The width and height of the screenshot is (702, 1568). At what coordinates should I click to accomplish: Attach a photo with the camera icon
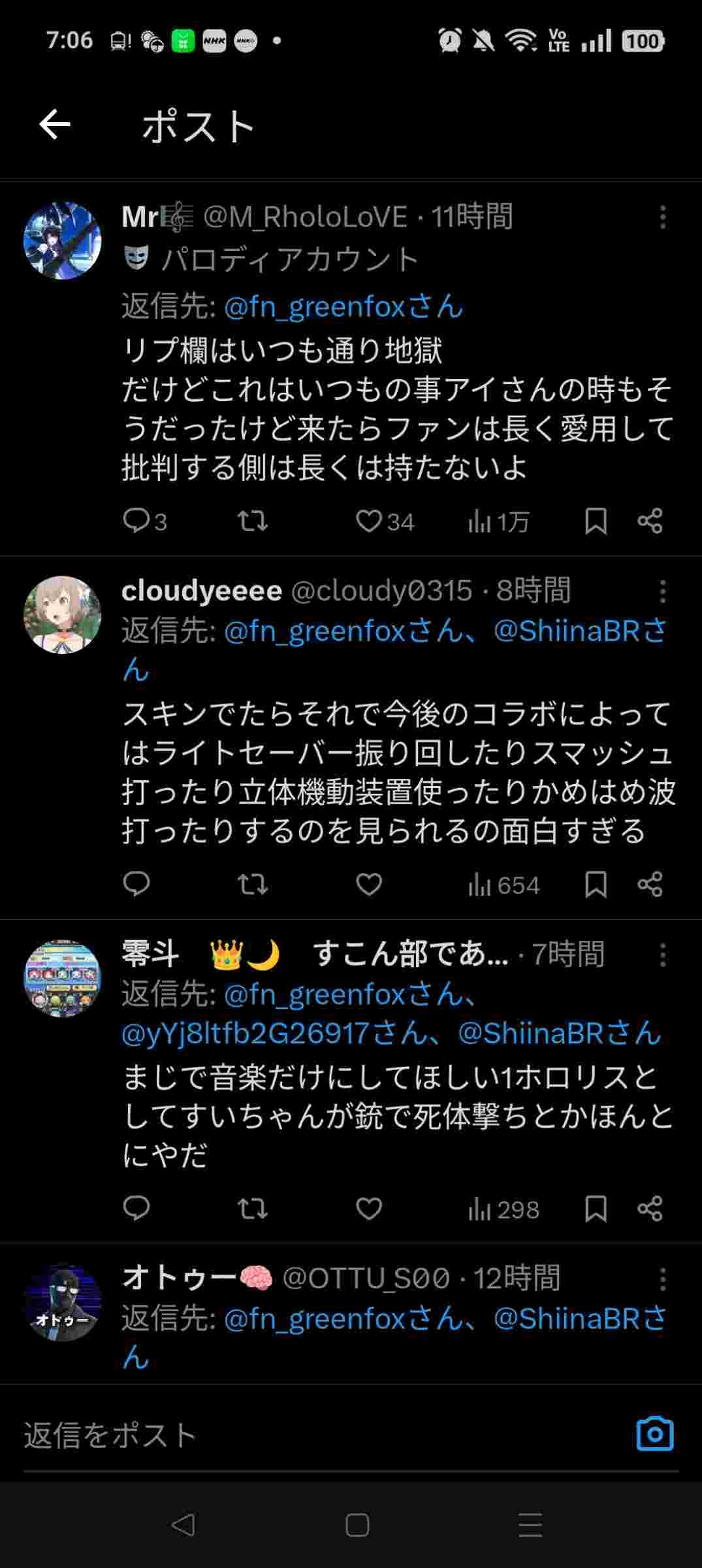coord(654,1434)
